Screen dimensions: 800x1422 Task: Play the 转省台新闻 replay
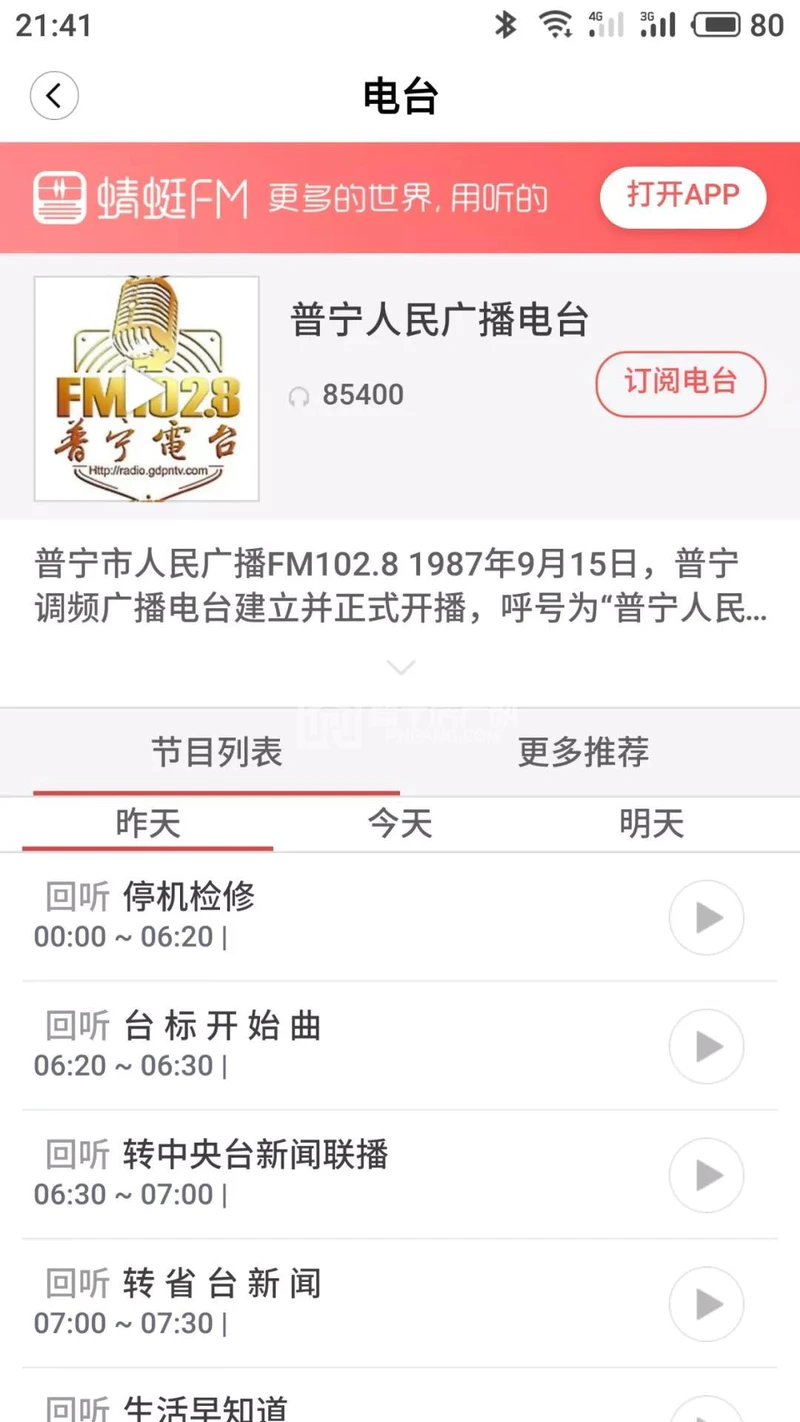706,1304
